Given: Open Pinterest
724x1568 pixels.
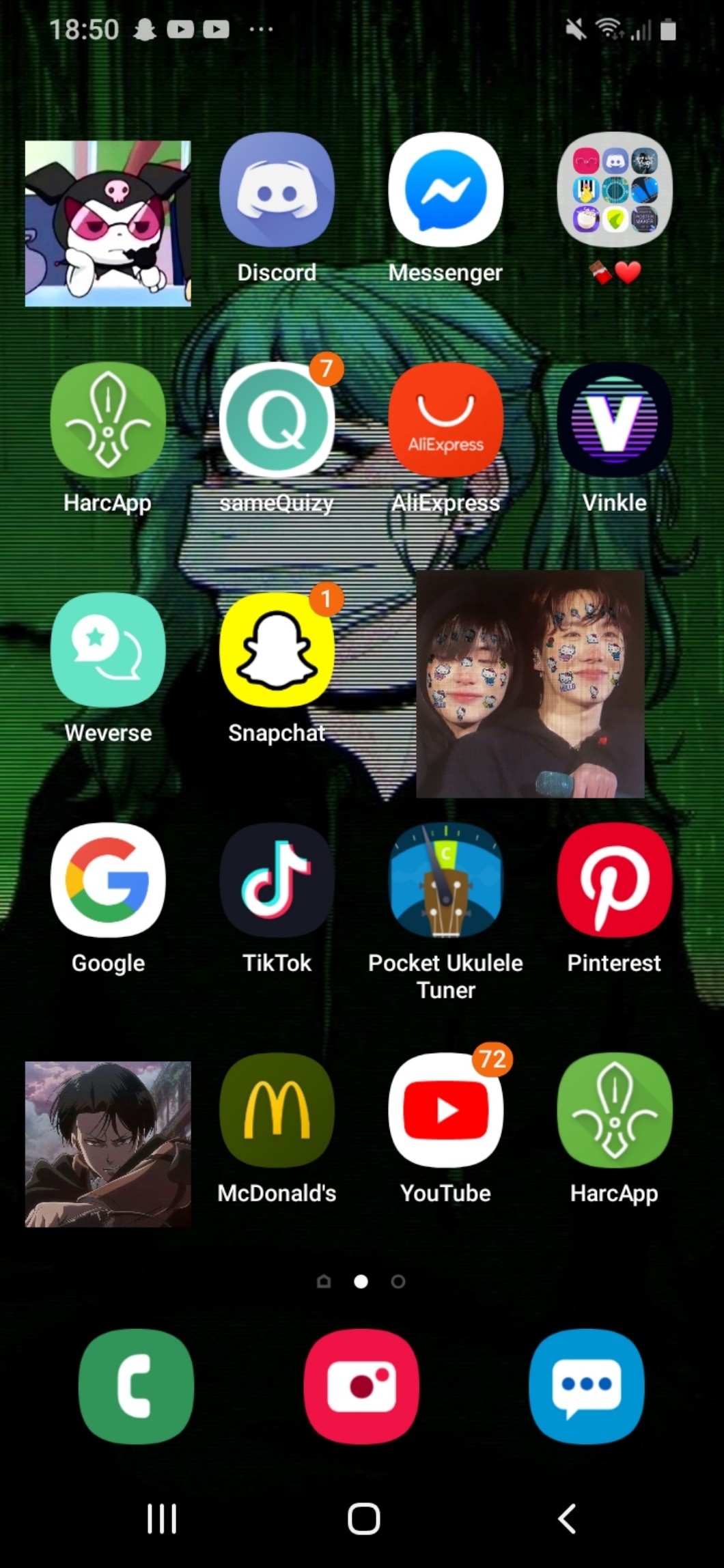Looking at the screenshot, I should (615, 880).
